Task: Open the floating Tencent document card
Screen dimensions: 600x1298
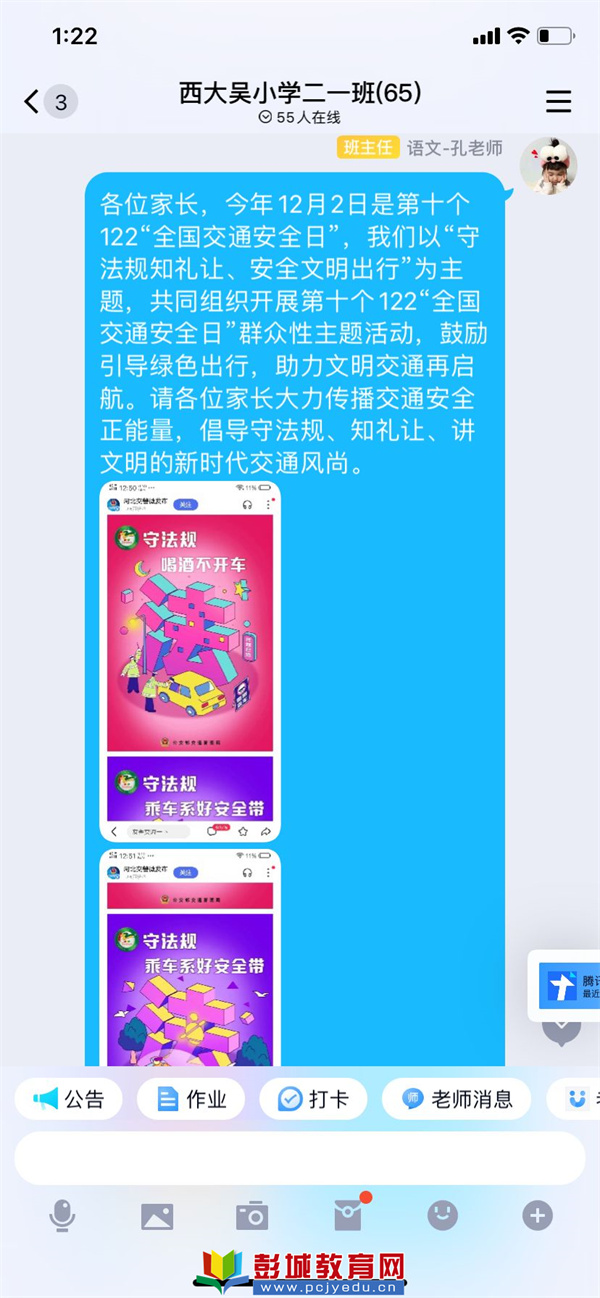Action: click(565, 986)
